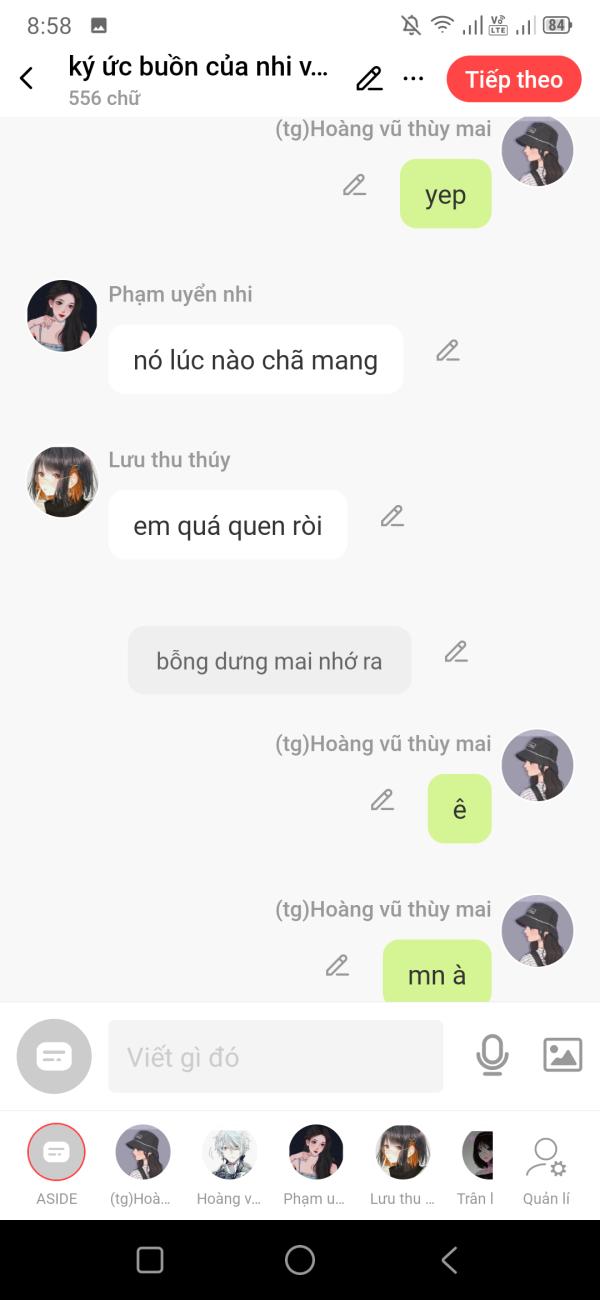Viewport: 600px width, 1300px height.
Task: Open the system recent apps button
Action: (x=150, y=1260)
